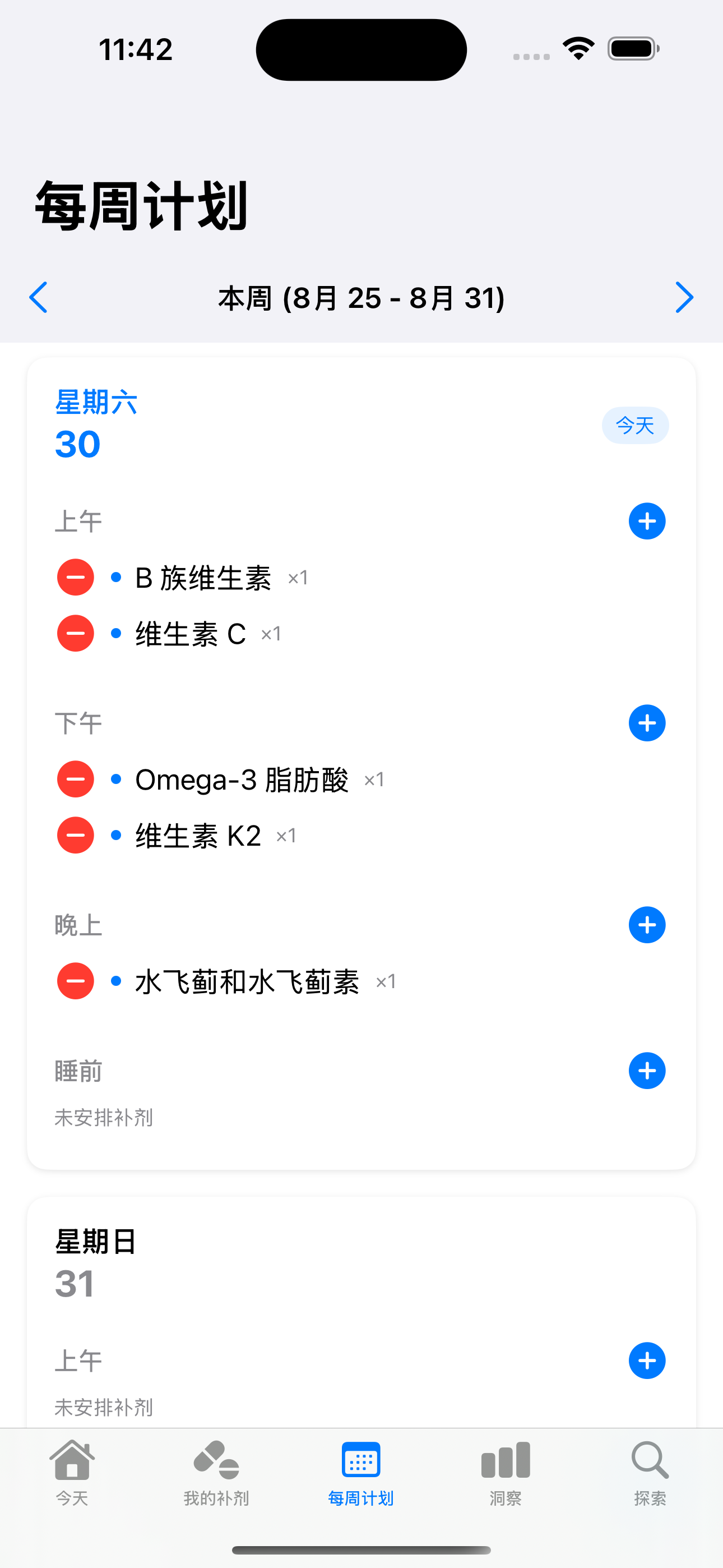
Task: Go to next week with right chevron
Action: 685,298
